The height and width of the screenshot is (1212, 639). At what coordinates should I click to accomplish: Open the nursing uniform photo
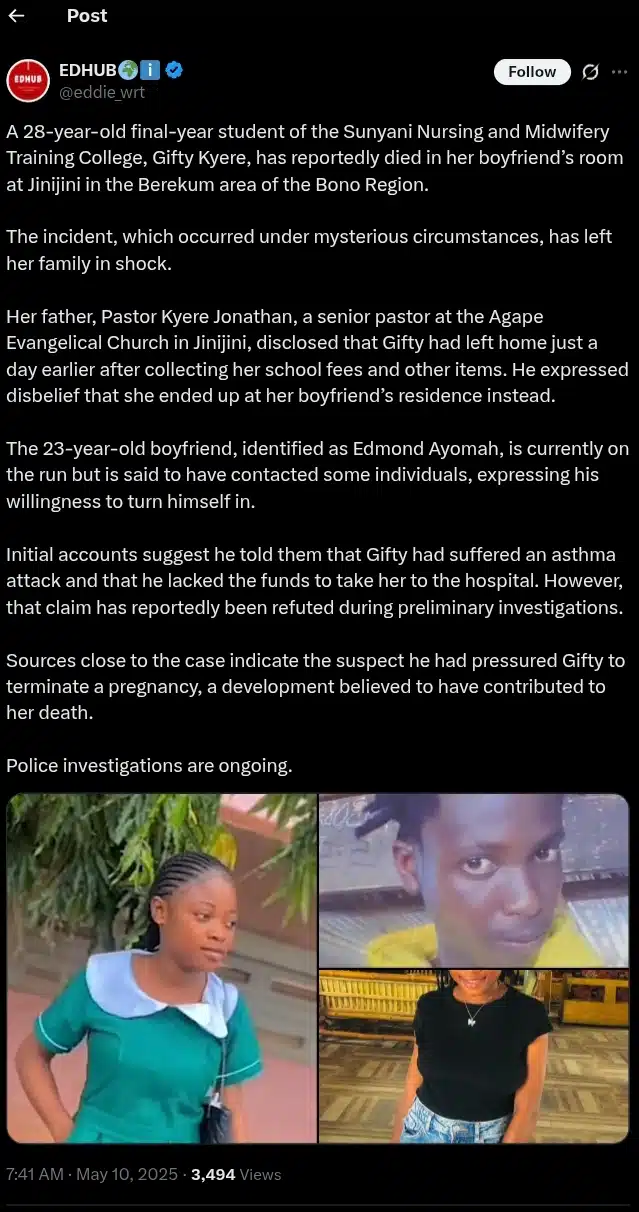pyautogui.click(x=162, y=967)
